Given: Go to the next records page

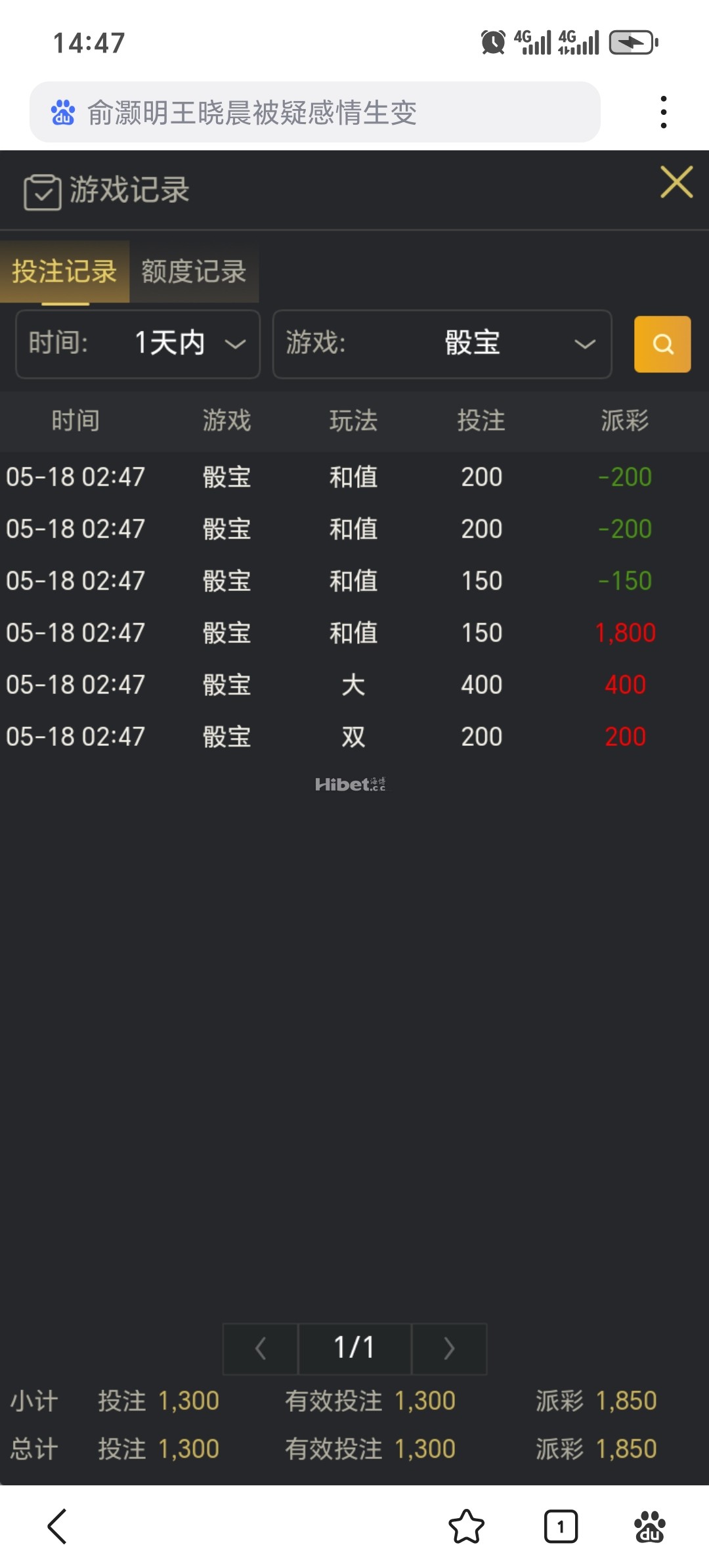Looking at the screenshot, I should pos(449,1349).
